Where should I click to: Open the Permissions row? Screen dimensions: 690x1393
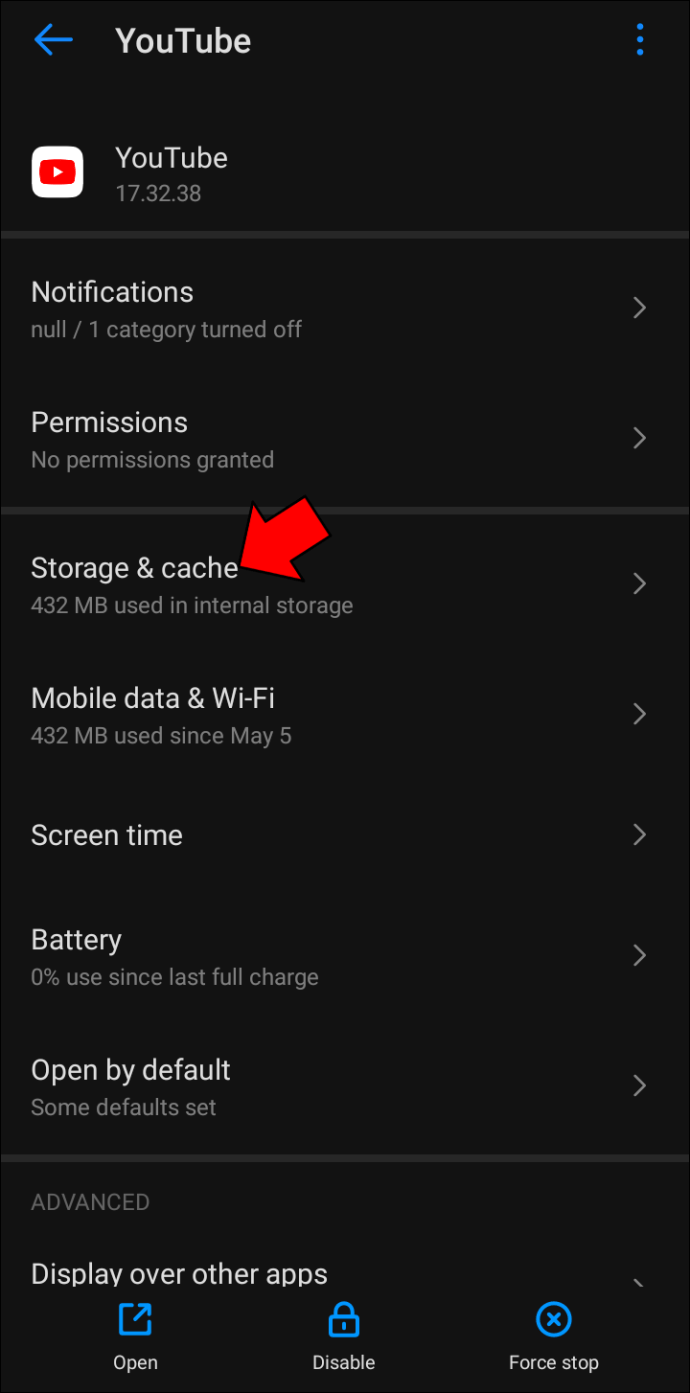coord(340,439)
